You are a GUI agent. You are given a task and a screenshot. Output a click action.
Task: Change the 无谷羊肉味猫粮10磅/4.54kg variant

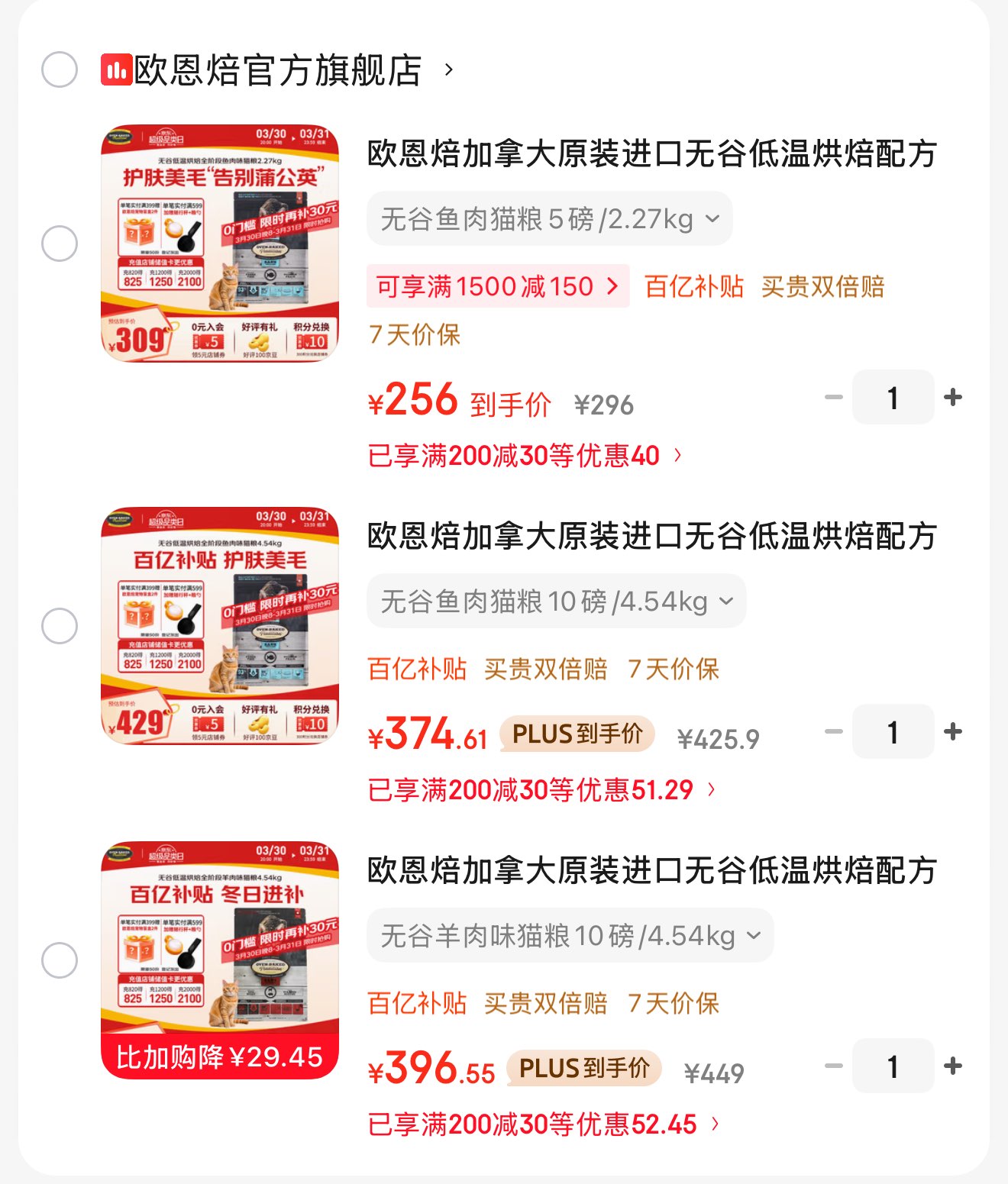(570, 936)
